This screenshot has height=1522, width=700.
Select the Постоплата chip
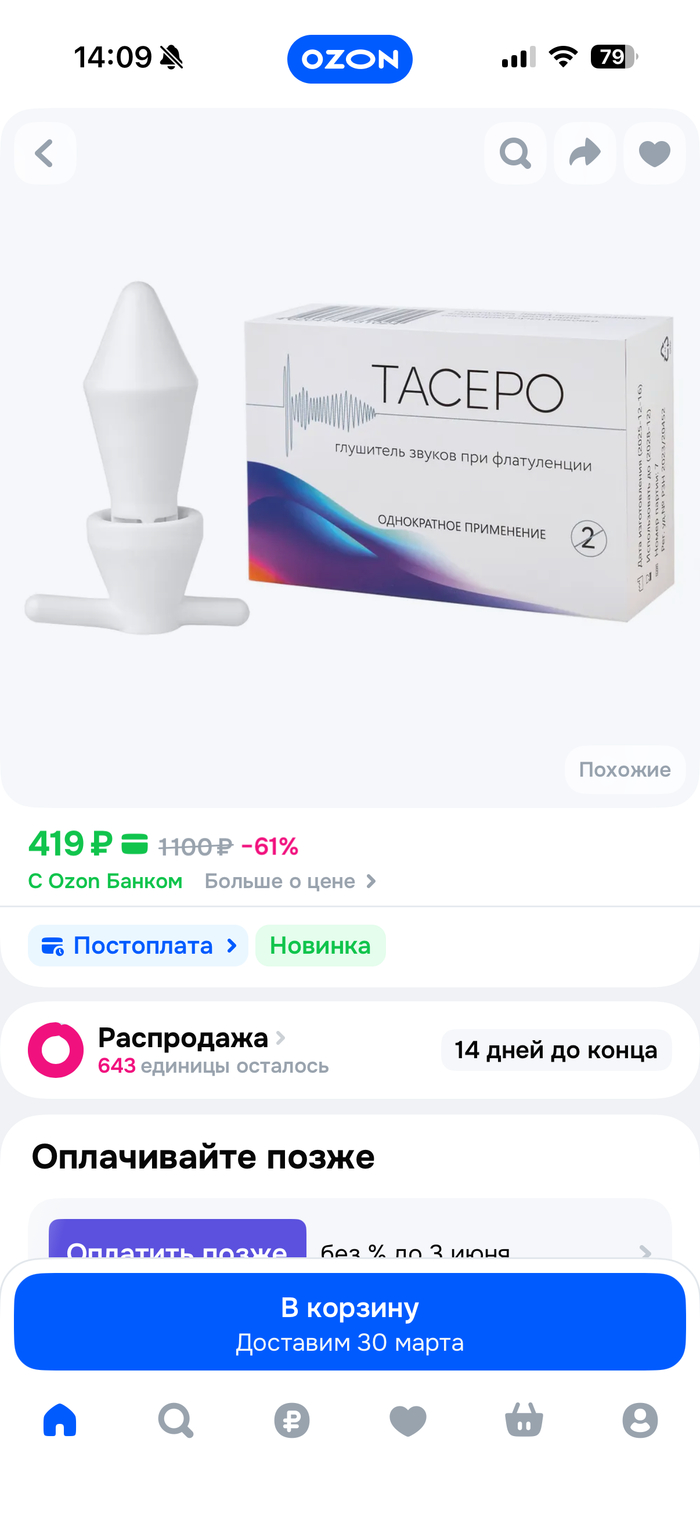click(x=138, y=946)
